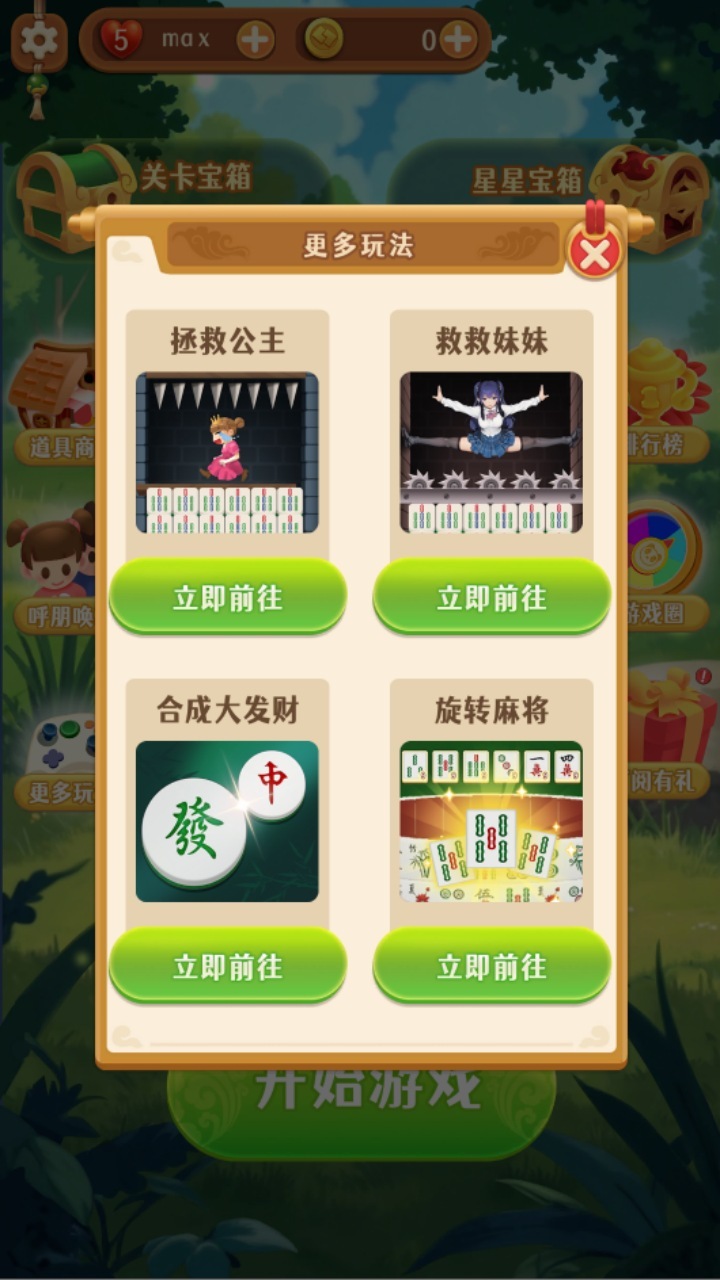Close the 更多玩法 dialog
The height and width of the screenshot is (1280, 720).
click(595, 254)
